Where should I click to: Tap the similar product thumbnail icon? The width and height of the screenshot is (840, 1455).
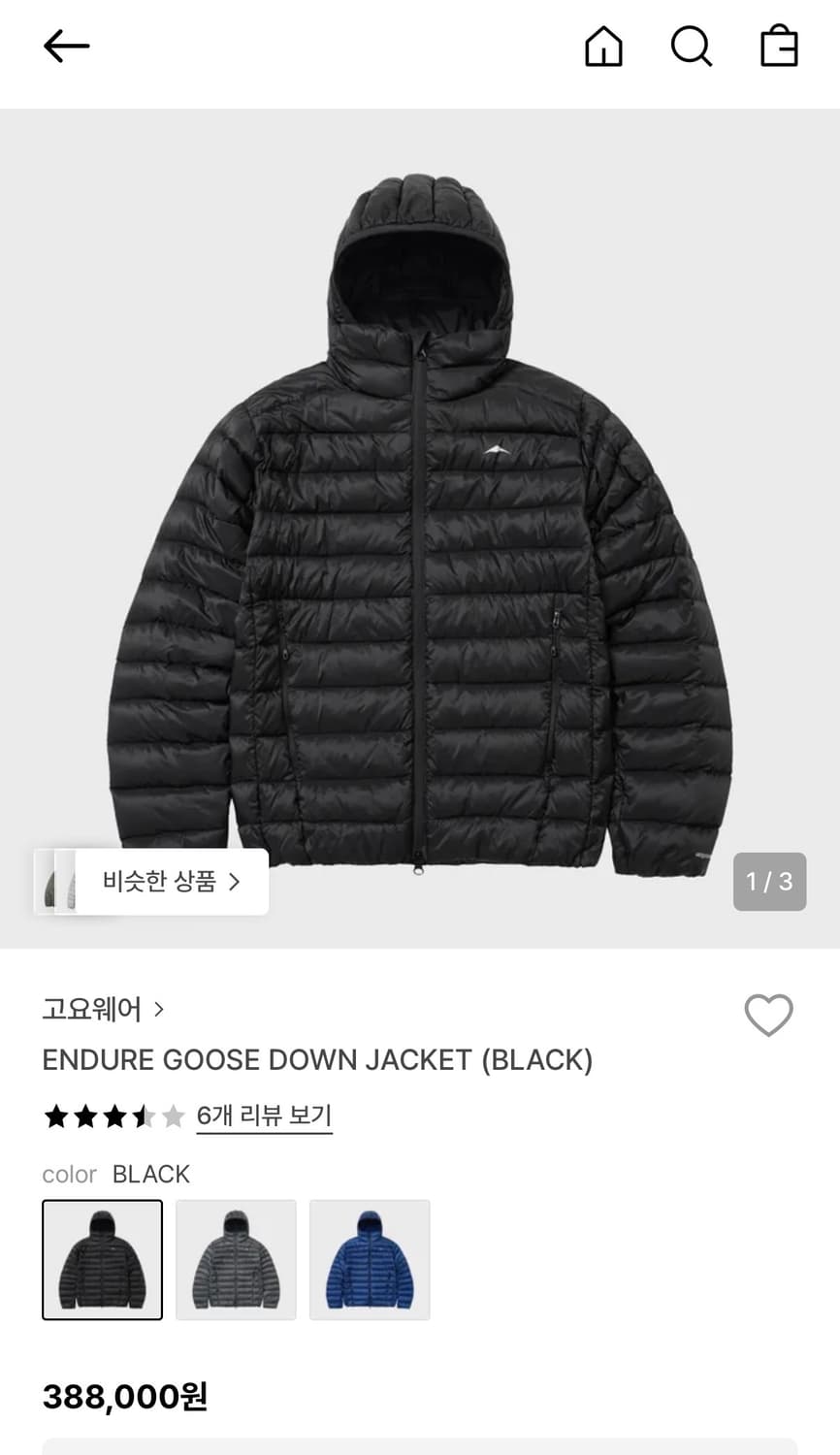pos(62,882)
